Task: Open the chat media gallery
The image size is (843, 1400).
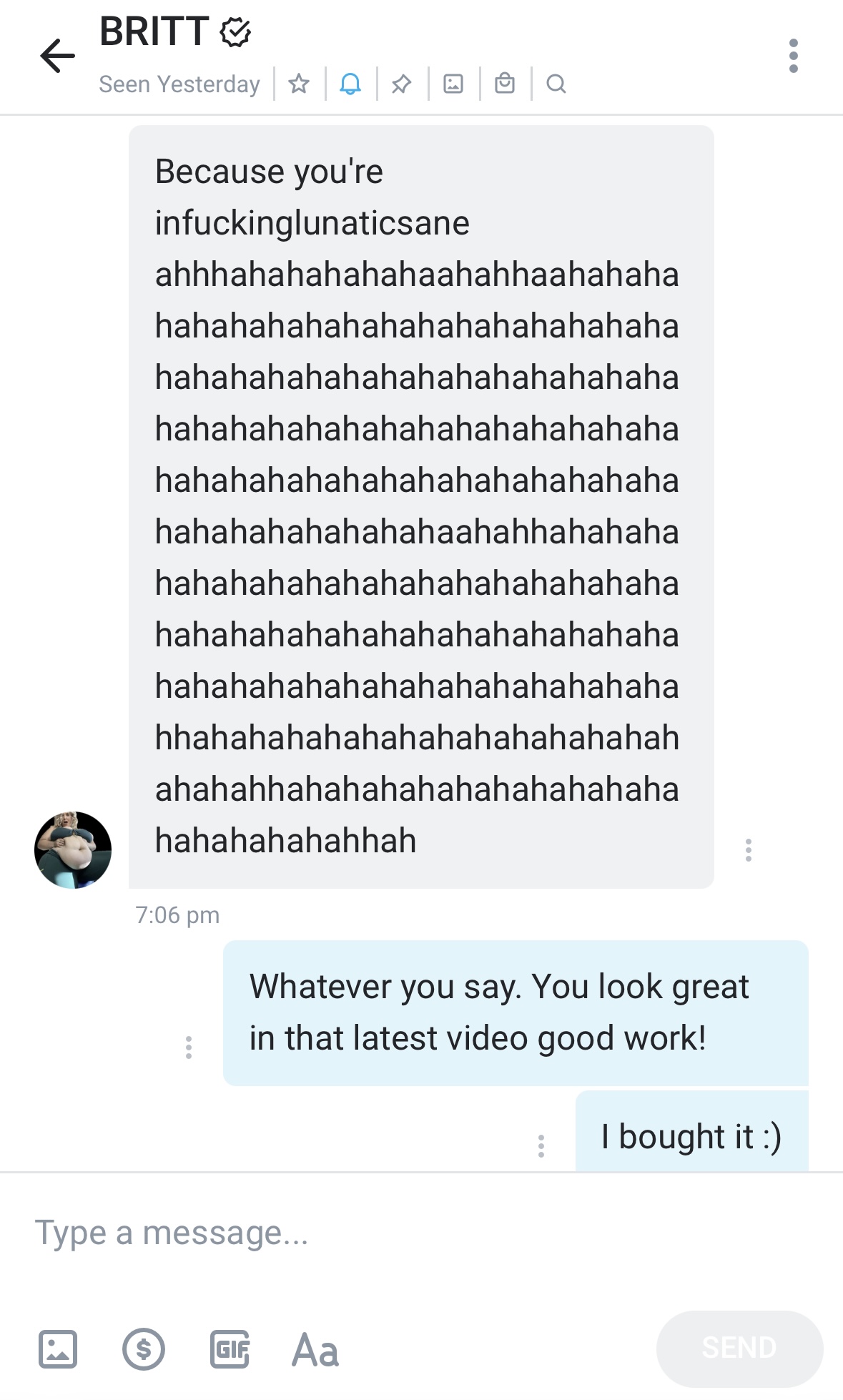Action: (x=453, y=84)
